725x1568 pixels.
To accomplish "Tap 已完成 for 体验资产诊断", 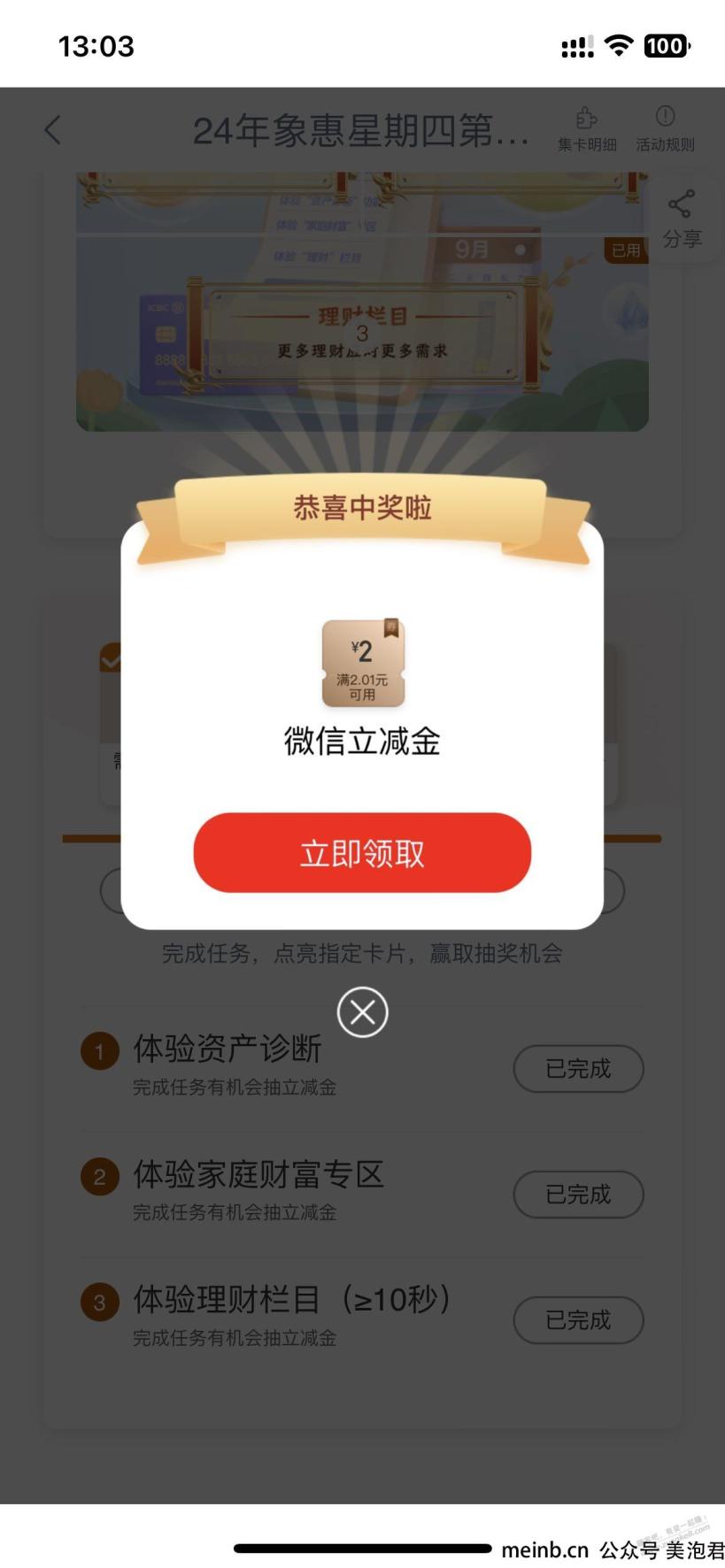I will click(578, 1069).
